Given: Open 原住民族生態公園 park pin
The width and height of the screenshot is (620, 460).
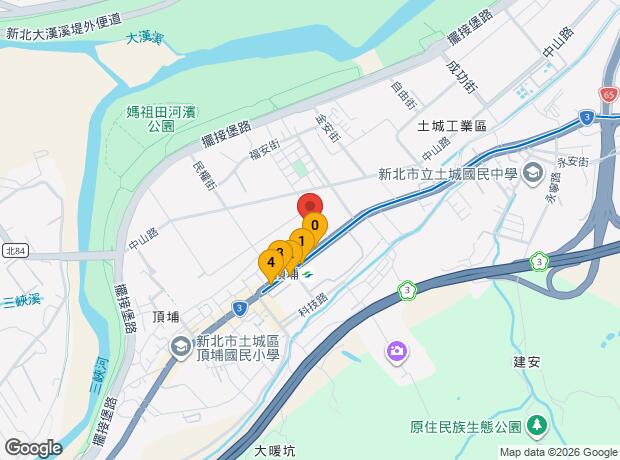Looking at the screenshot, I should (537, 425).
